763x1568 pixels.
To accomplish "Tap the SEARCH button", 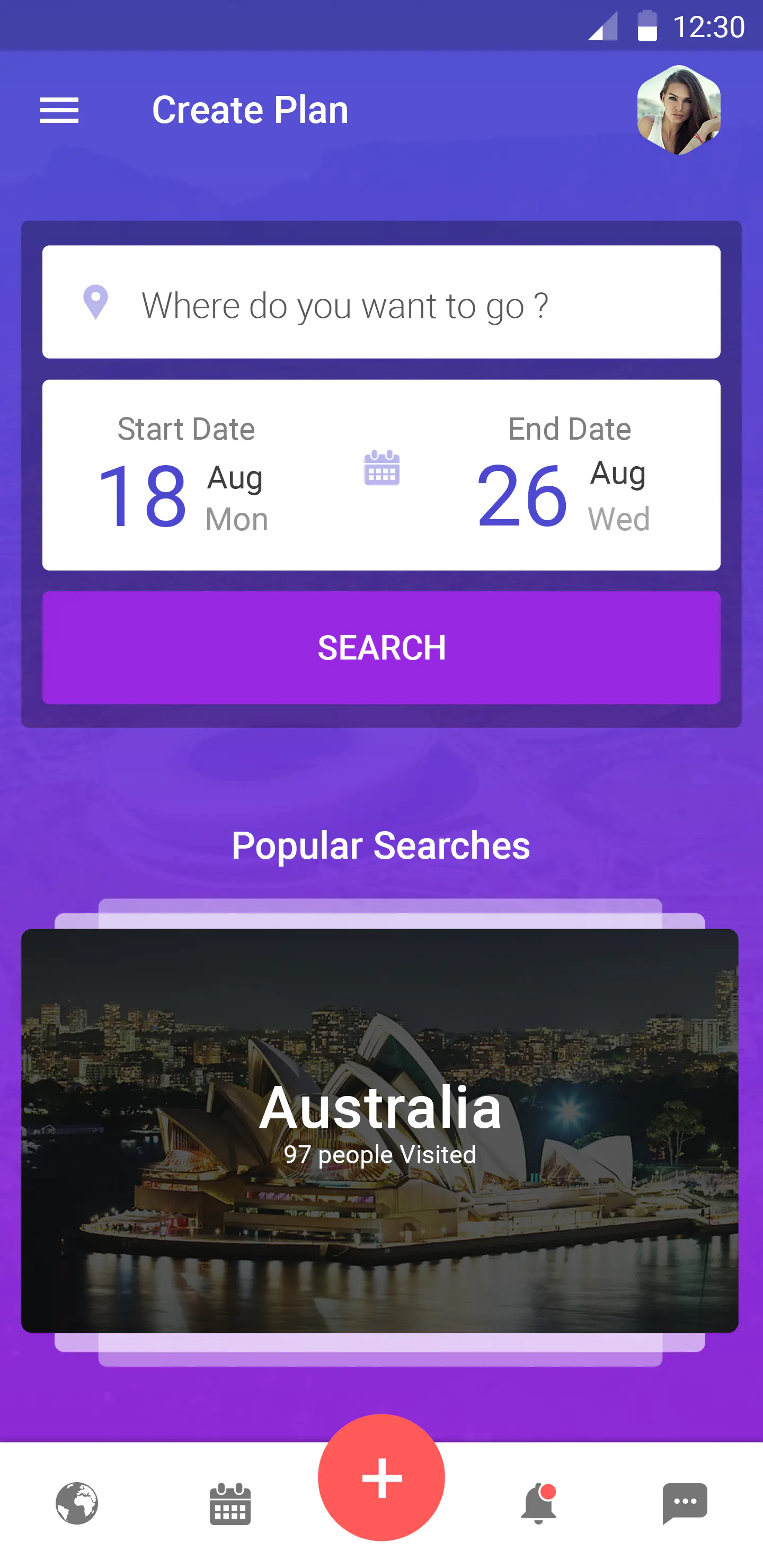I will click(x=381, y=648).
